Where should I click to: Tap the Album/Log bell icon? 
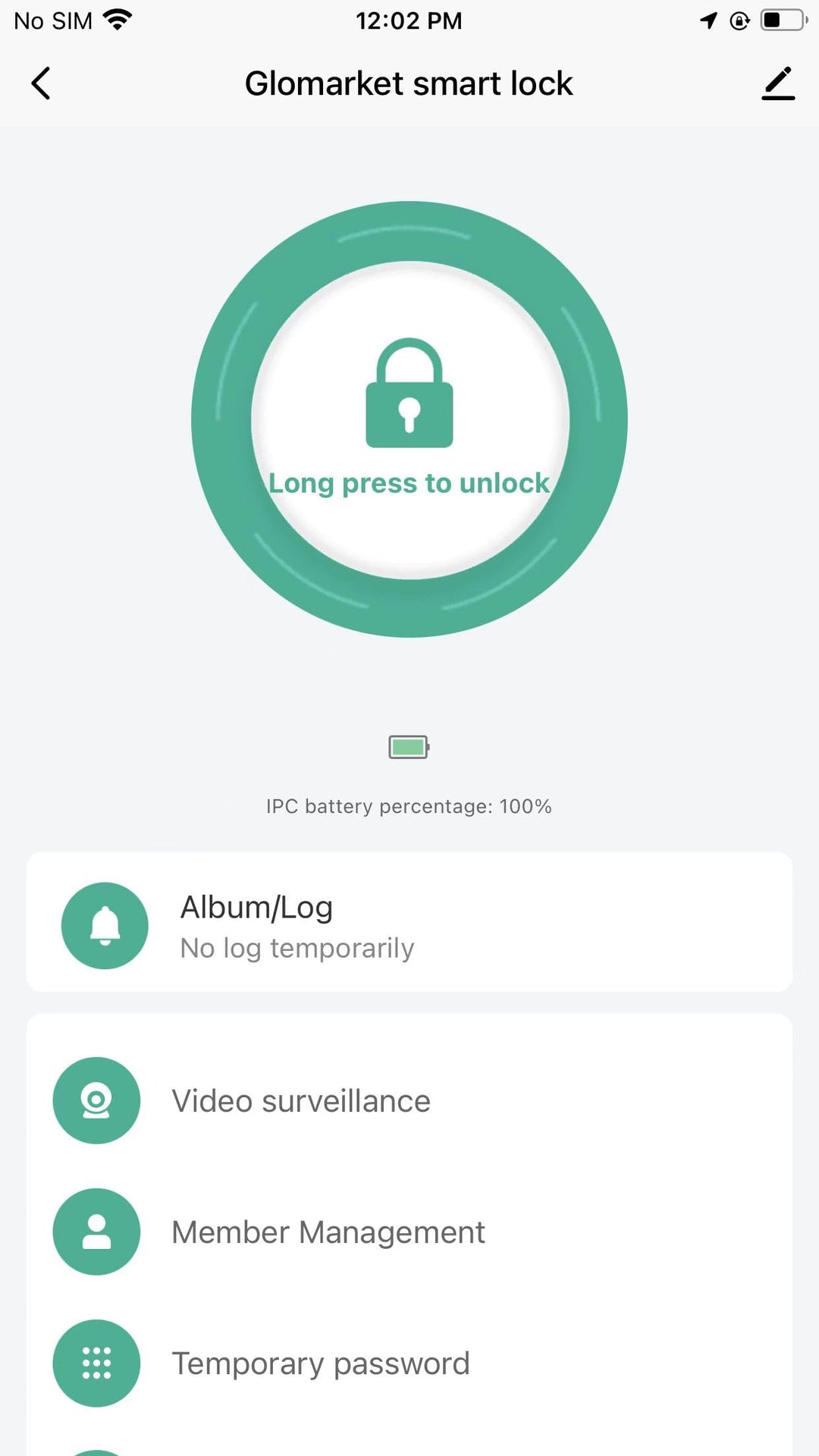(x=105, y=926)
